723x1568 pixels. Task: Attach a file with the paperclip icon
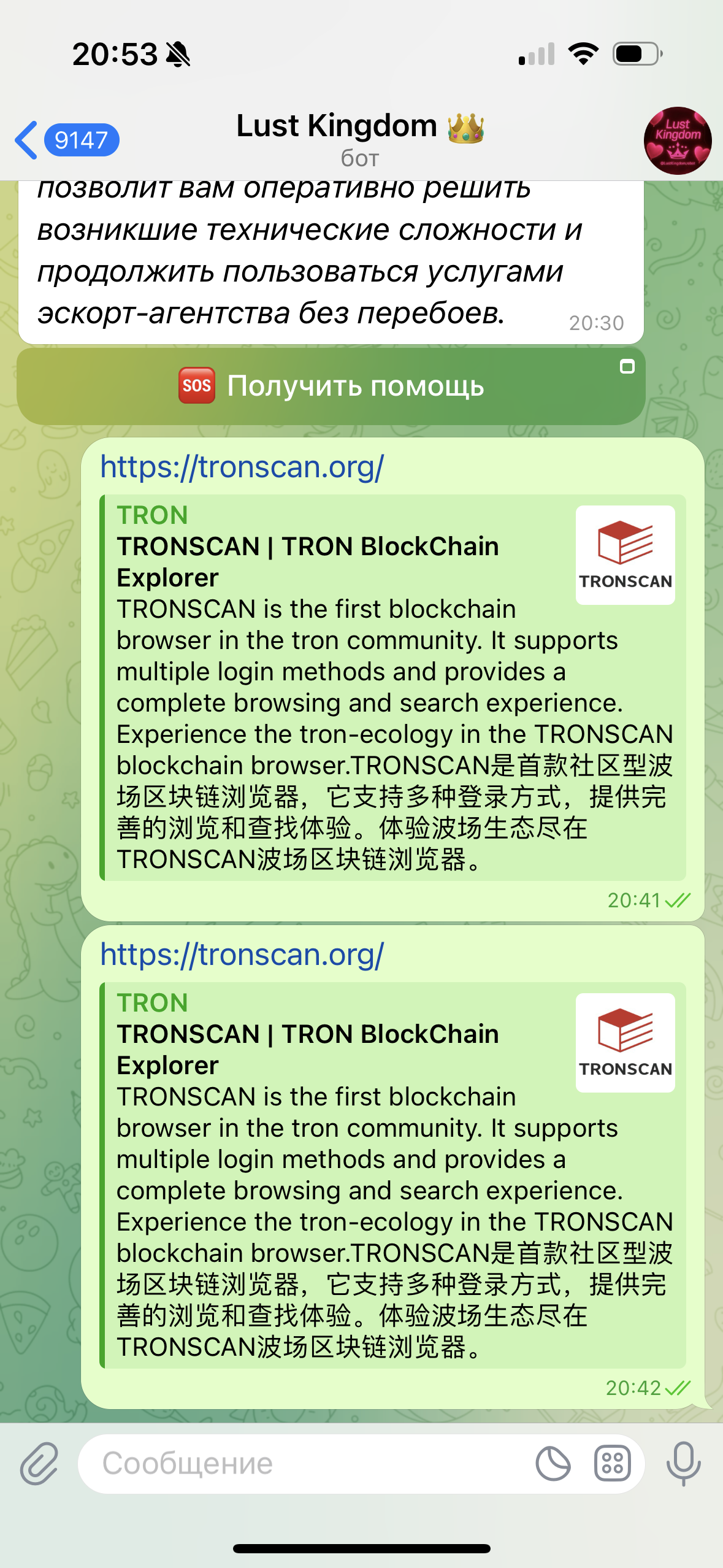click(x=39, y=1464)
